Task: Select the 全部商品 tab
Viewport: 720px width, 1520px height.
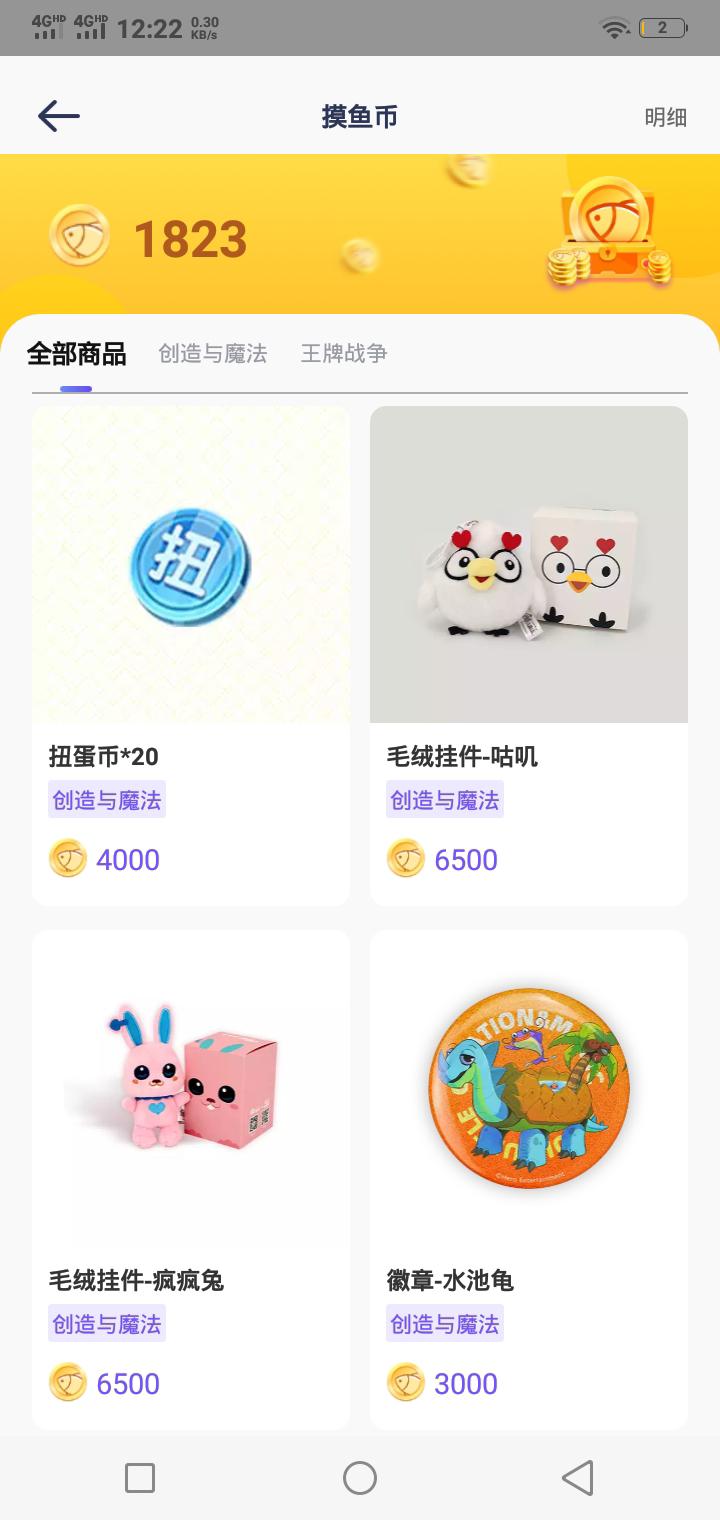Action: [x=76, y=353]
